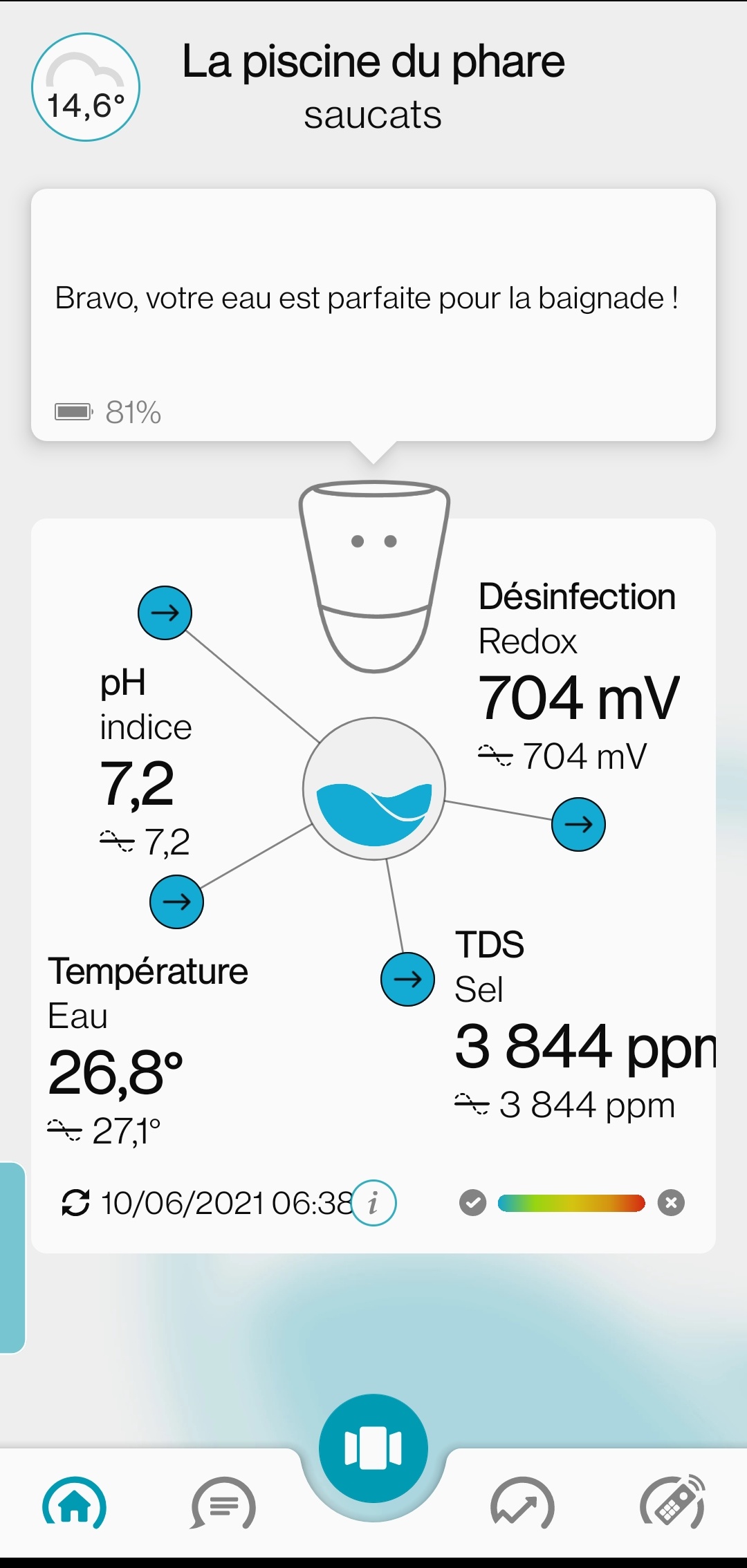Open the side panel handle

pyautogui.click(x=12, y=1257)
